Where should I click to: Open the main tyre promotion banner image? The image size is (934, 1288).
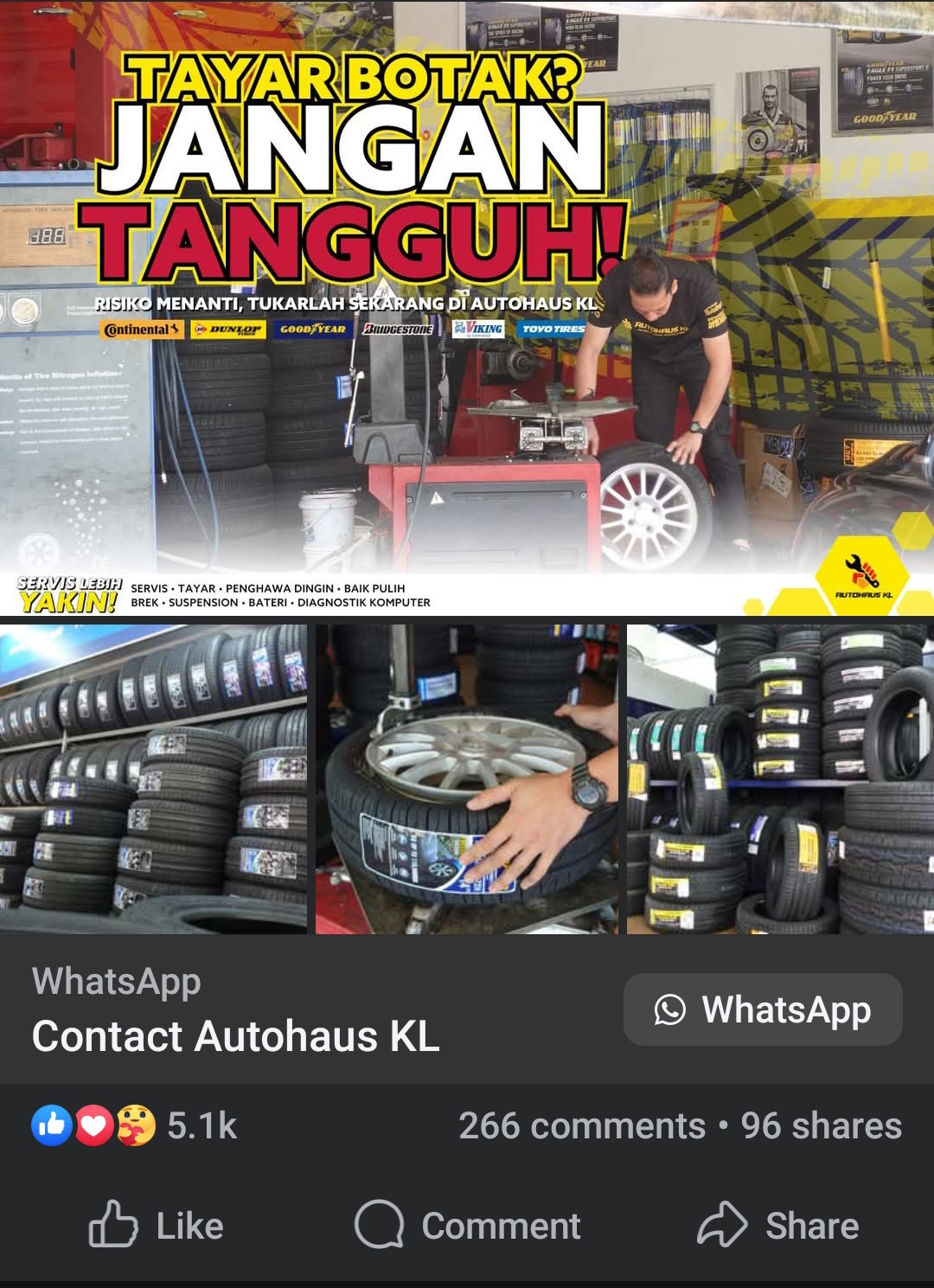(x=467, y=307)
